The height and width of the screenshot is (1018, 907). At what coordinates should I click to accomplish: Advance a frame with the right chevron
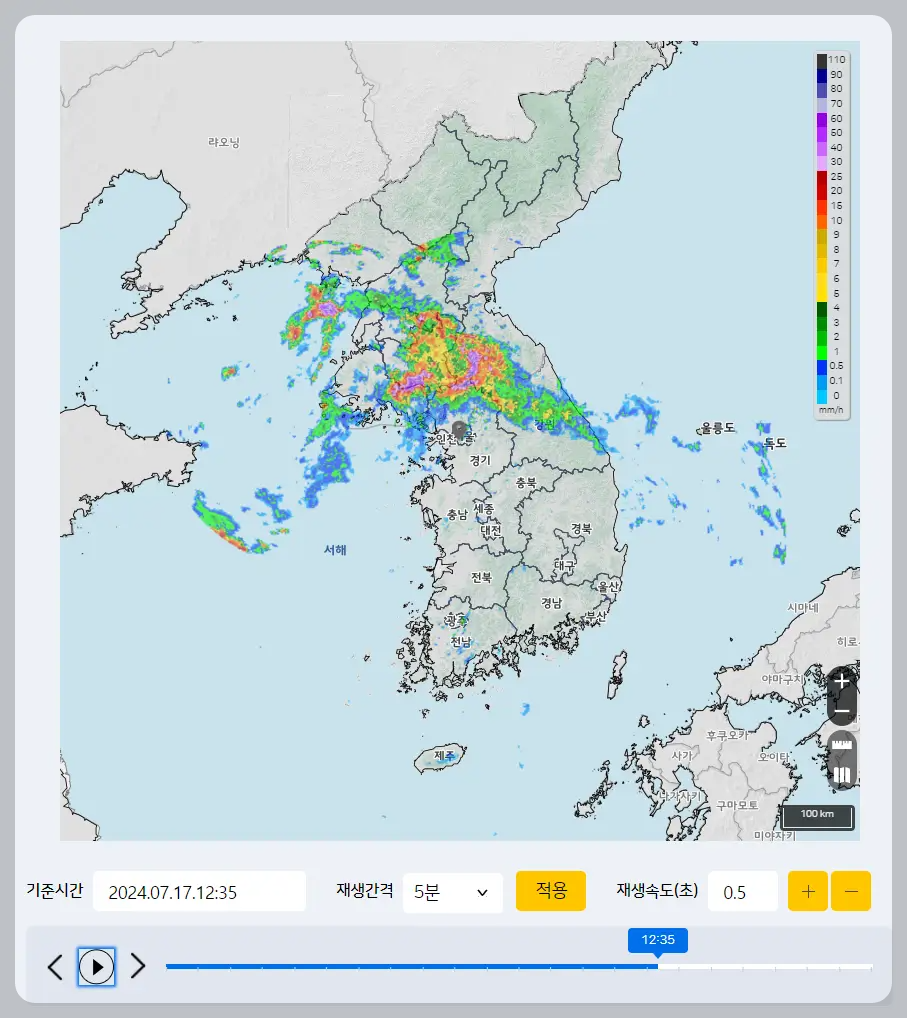(138, 967)
